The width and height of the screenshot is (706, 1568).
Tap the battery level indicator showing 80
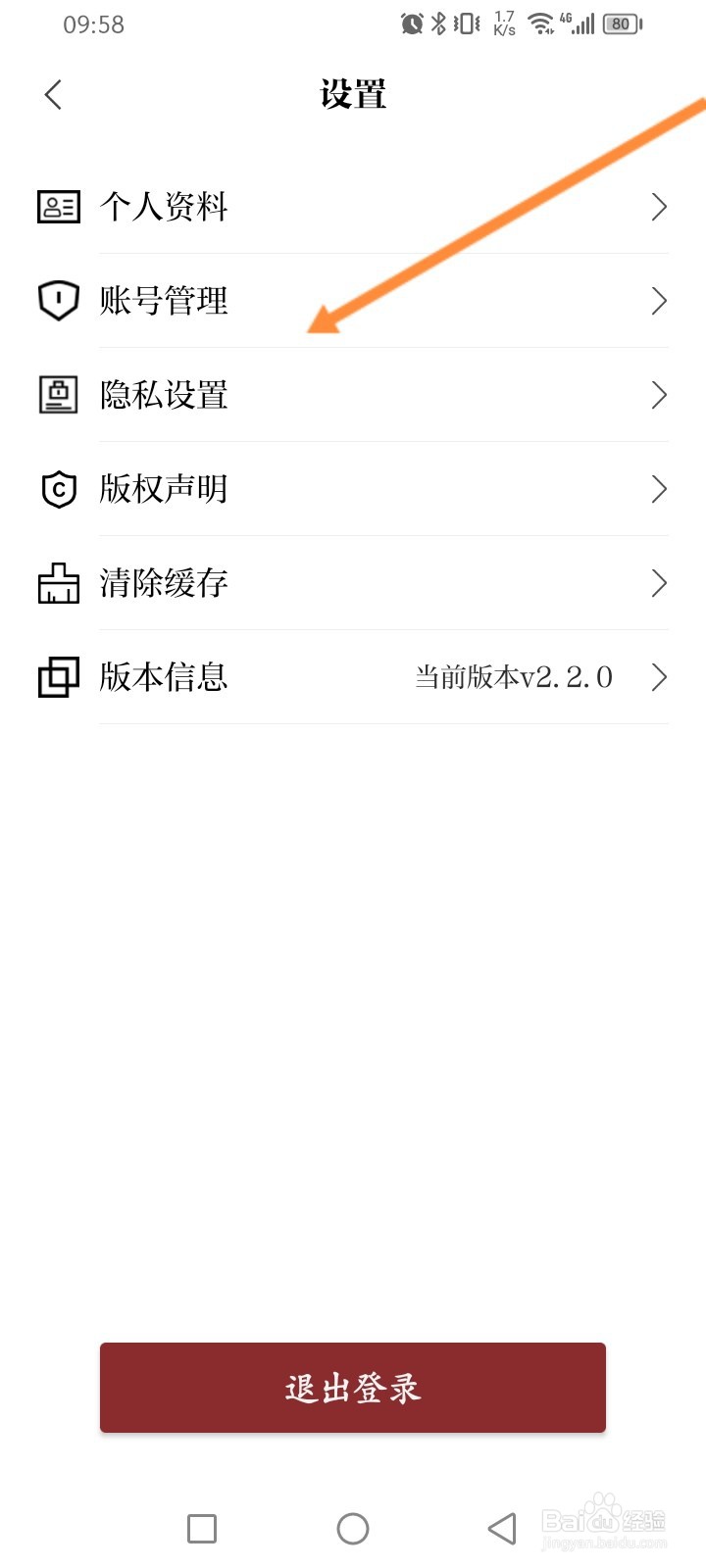click(x=621, y=24)
